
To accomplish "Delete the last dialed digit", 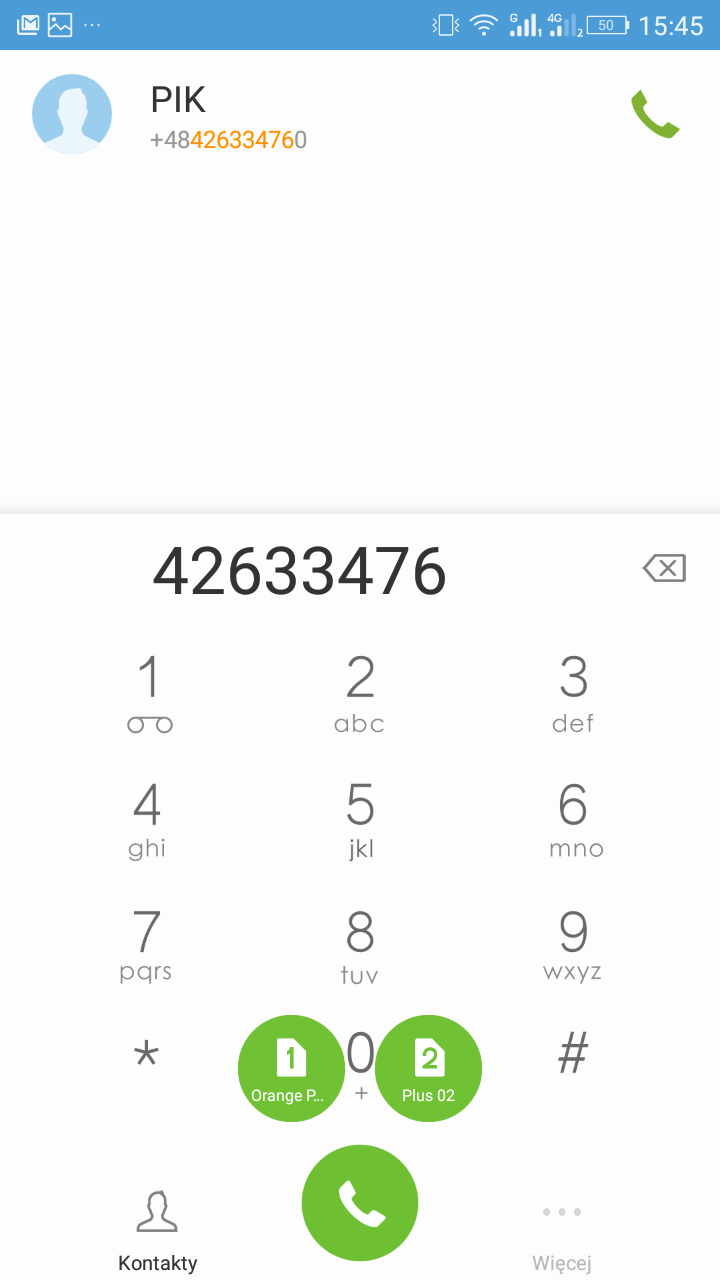I will [664, 569].
